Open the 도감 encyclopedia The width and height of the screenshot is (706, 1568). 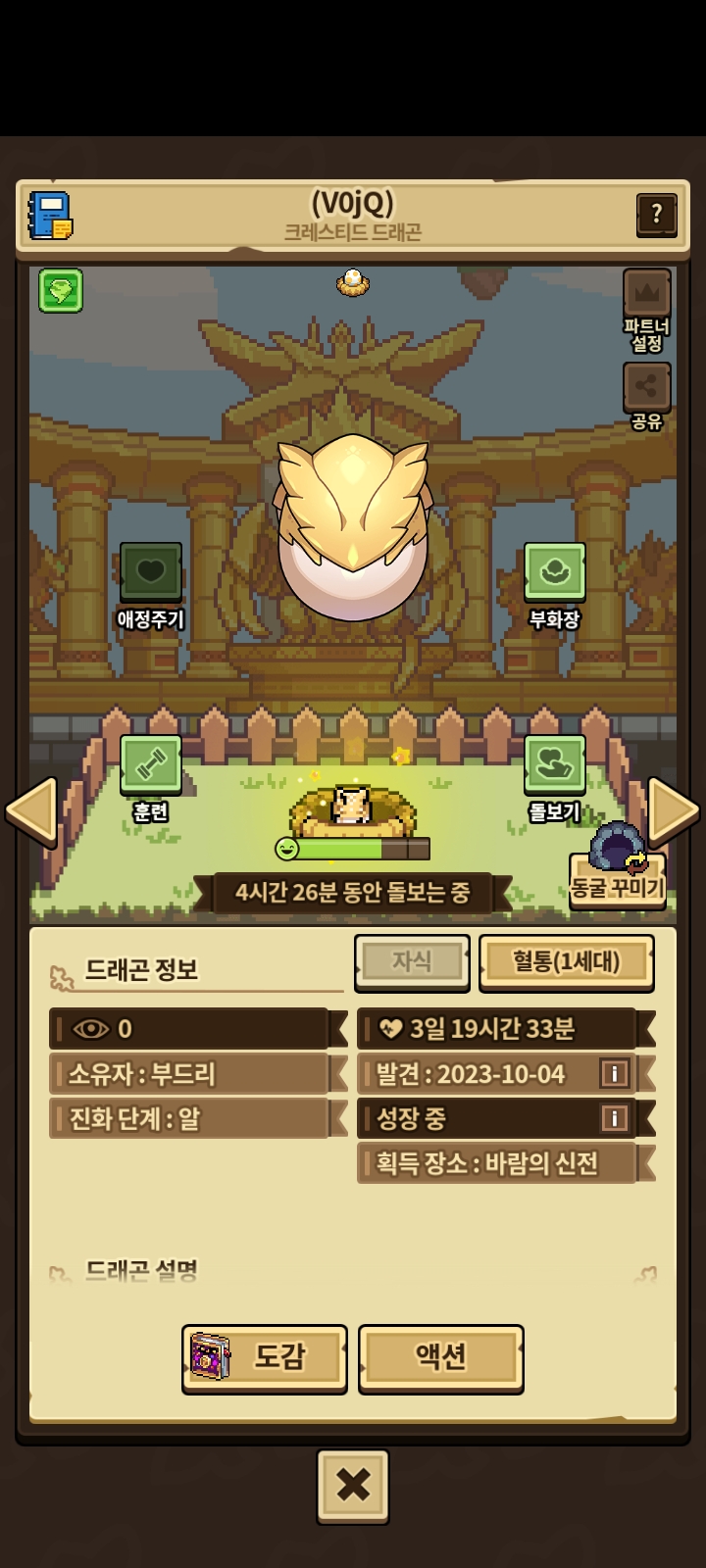pyautogui.click(x=265, y=1357)
